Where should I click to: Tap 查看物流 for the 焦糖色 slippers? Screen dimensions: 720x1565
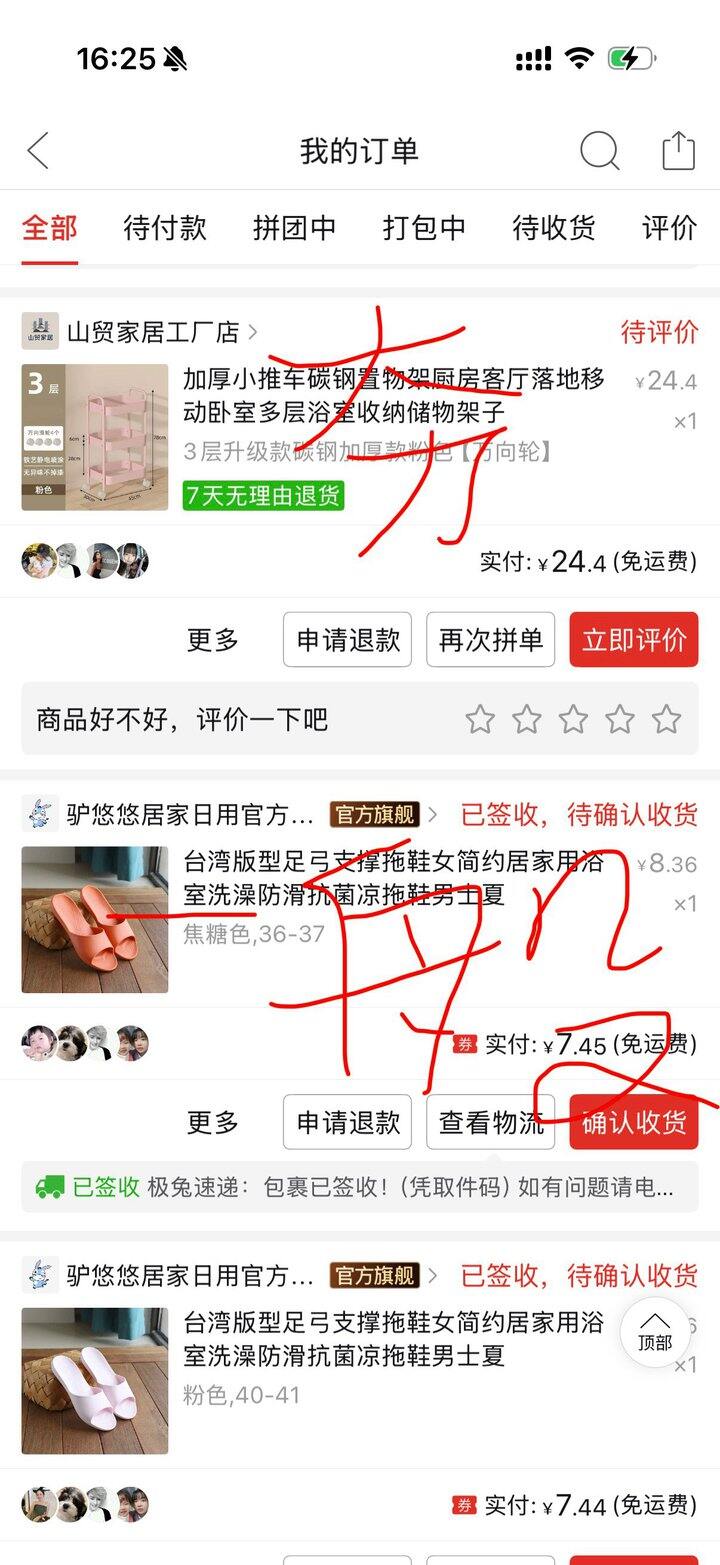[491, 1122]
